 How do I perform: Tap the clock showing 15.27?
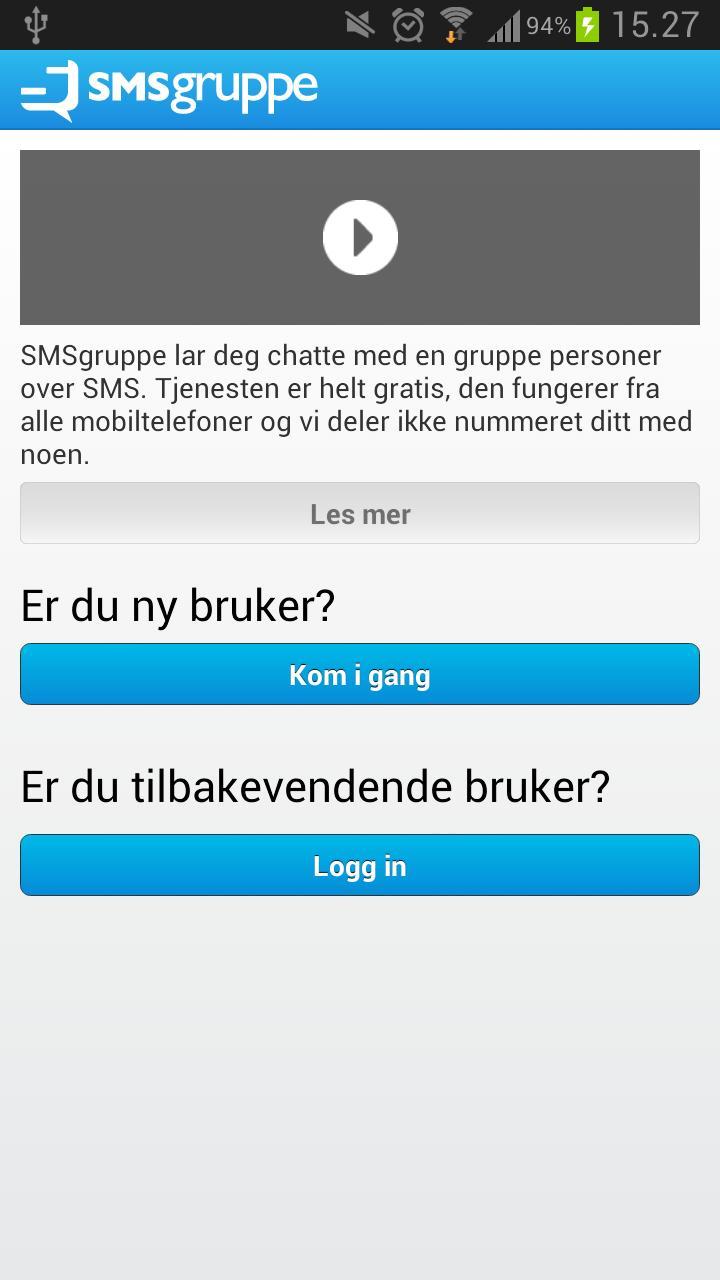[655, 24]
